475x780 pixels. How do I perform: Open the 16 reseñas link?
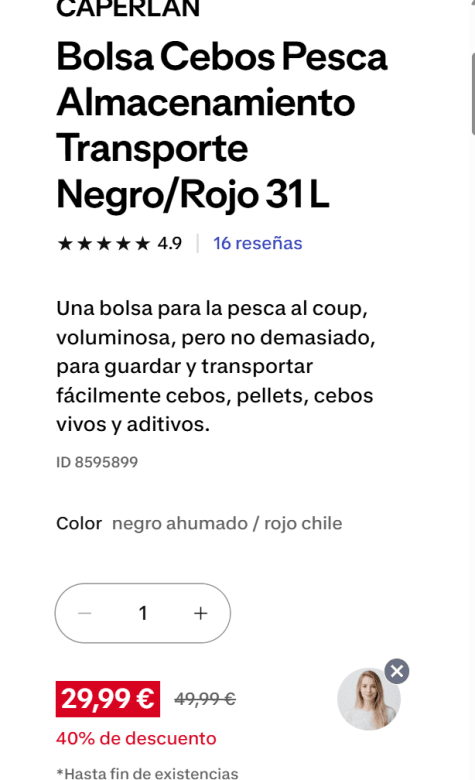pyautogui.click(x=258, y=243)
